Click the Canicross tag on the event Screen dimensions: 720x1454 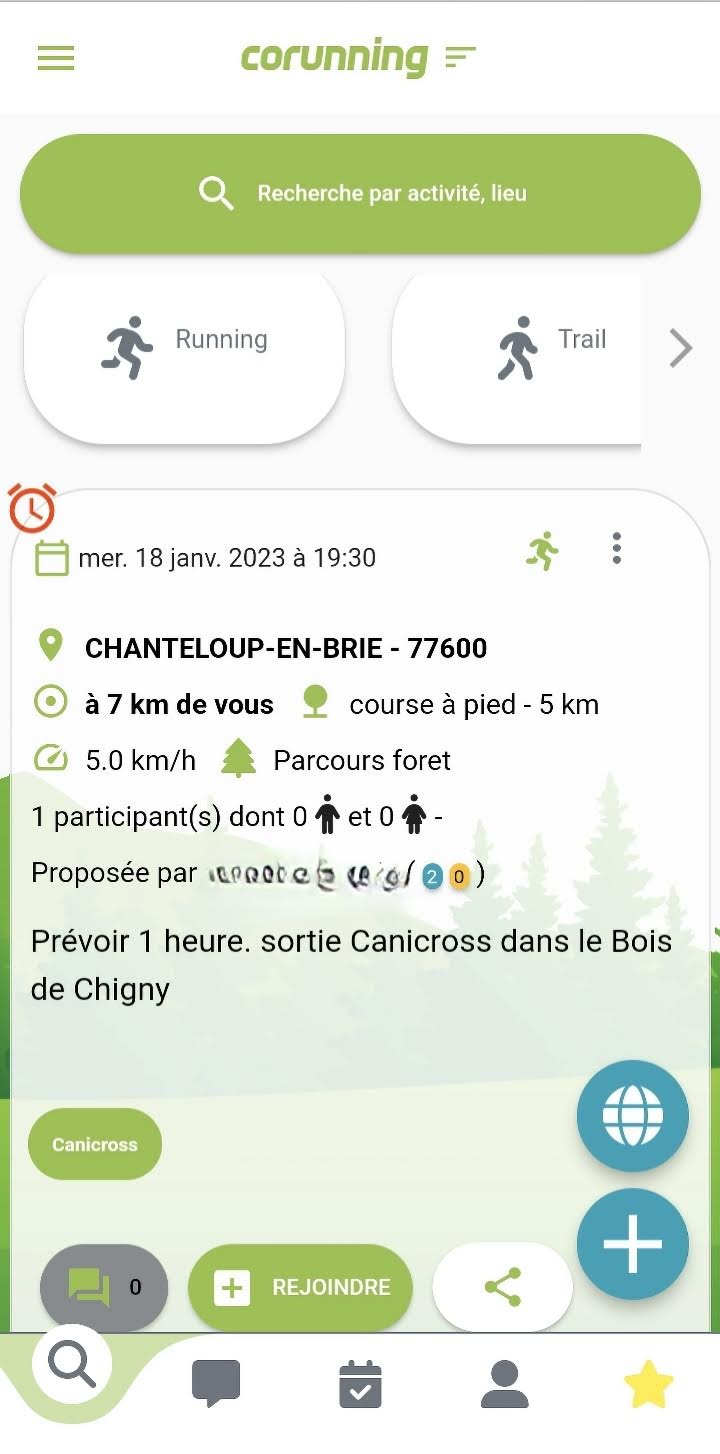coord(94,1143)
